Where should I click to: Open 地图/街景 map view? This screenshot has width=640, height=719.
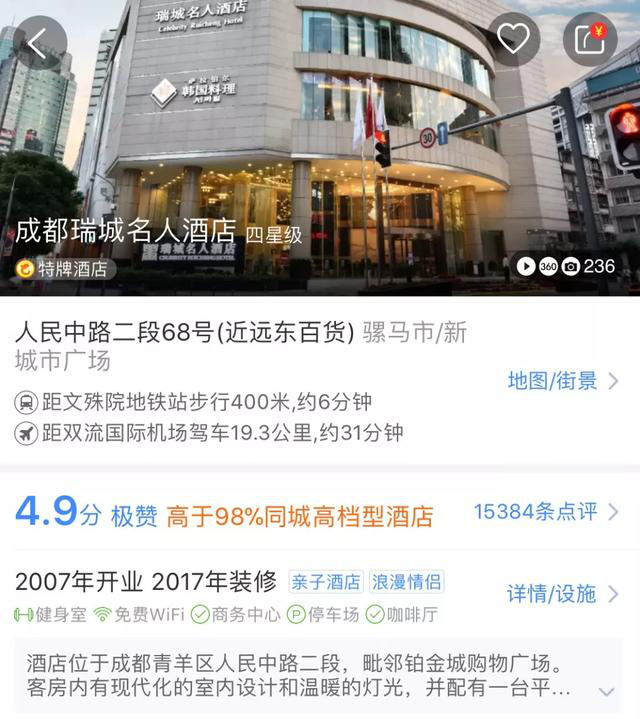point(562,381)
